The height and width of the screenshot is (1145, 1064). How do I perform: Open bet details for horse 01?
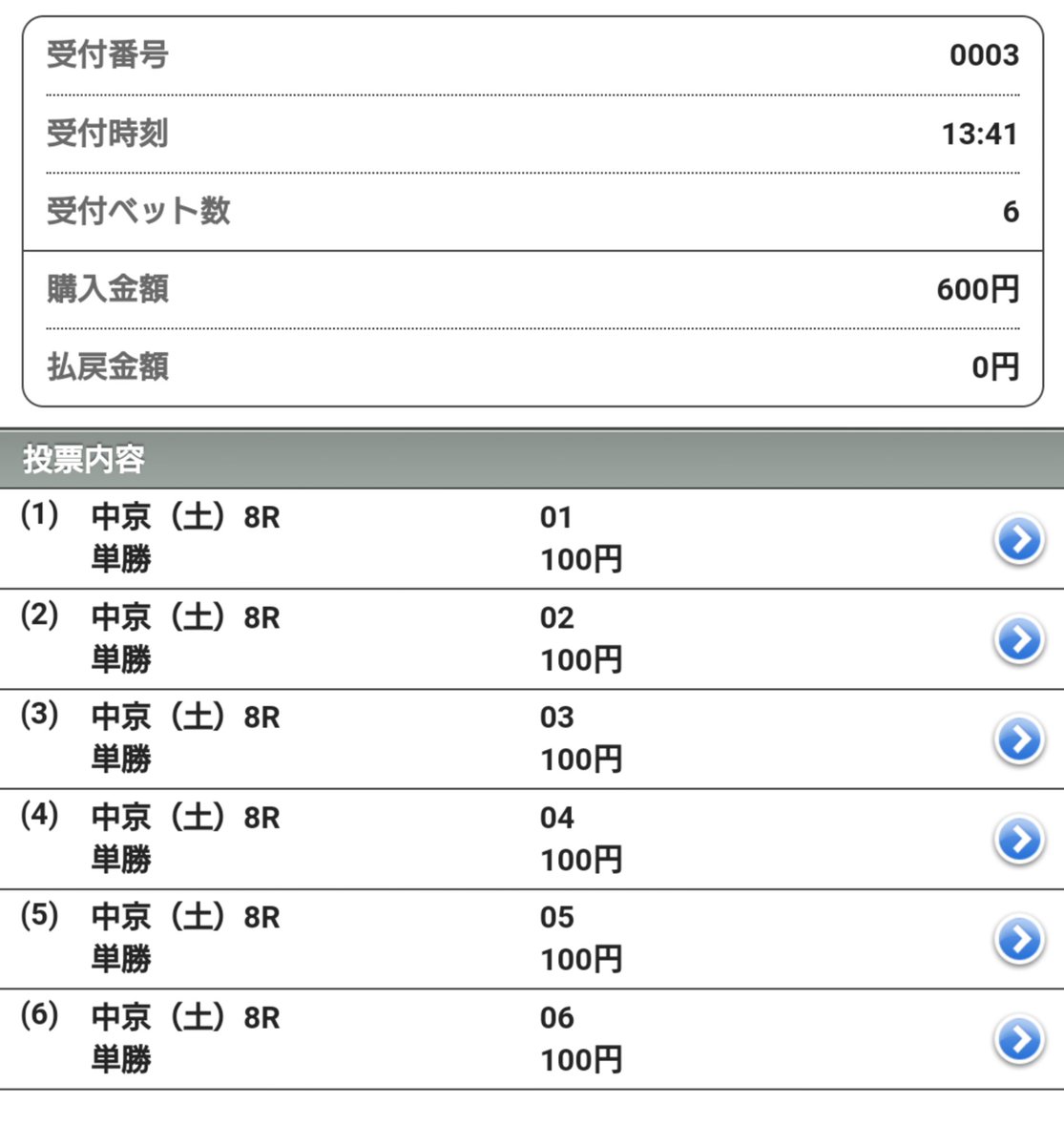pos(1019,540)
